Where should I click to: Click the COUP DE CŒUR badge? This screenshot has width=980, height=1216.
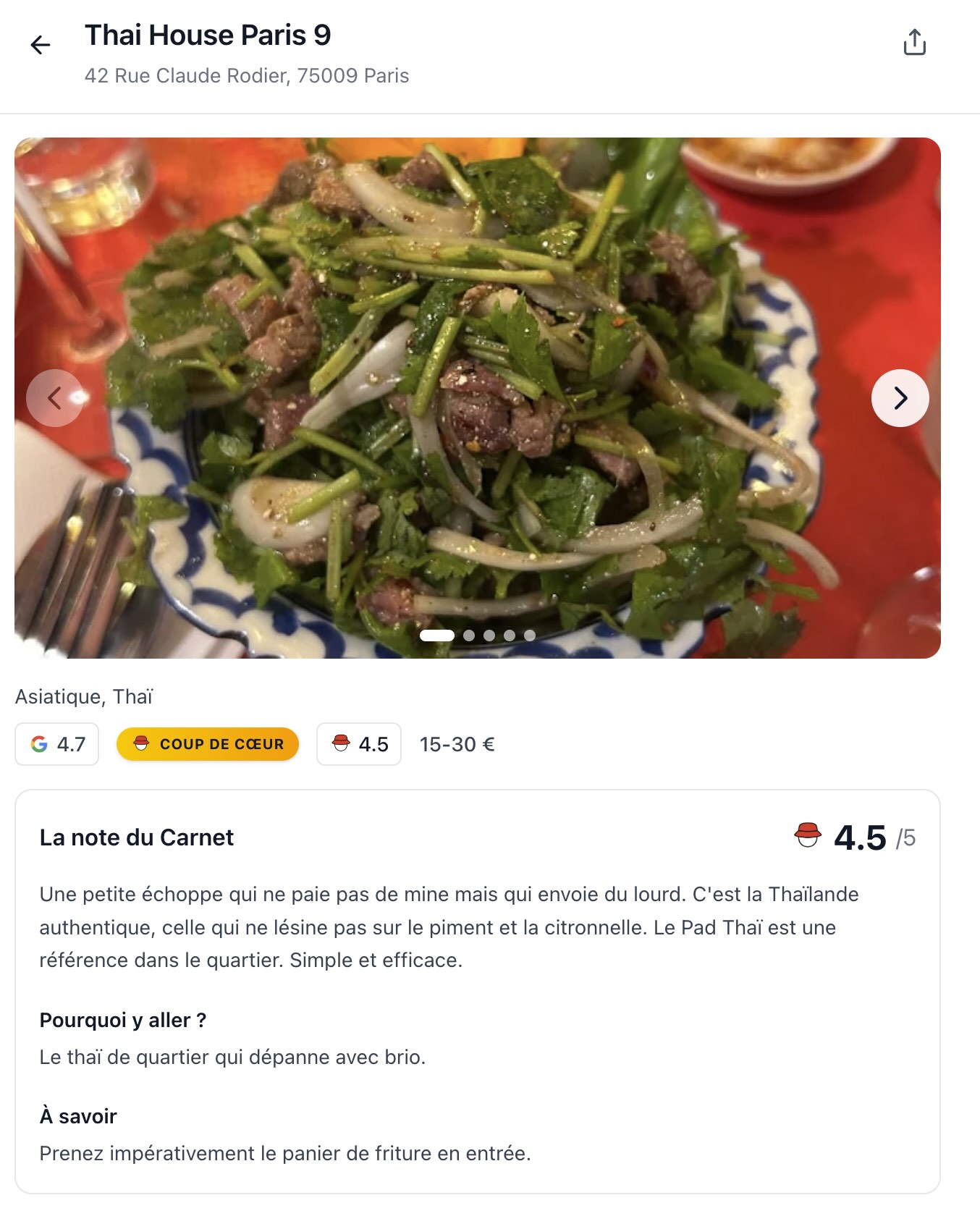tap(207, 743)
